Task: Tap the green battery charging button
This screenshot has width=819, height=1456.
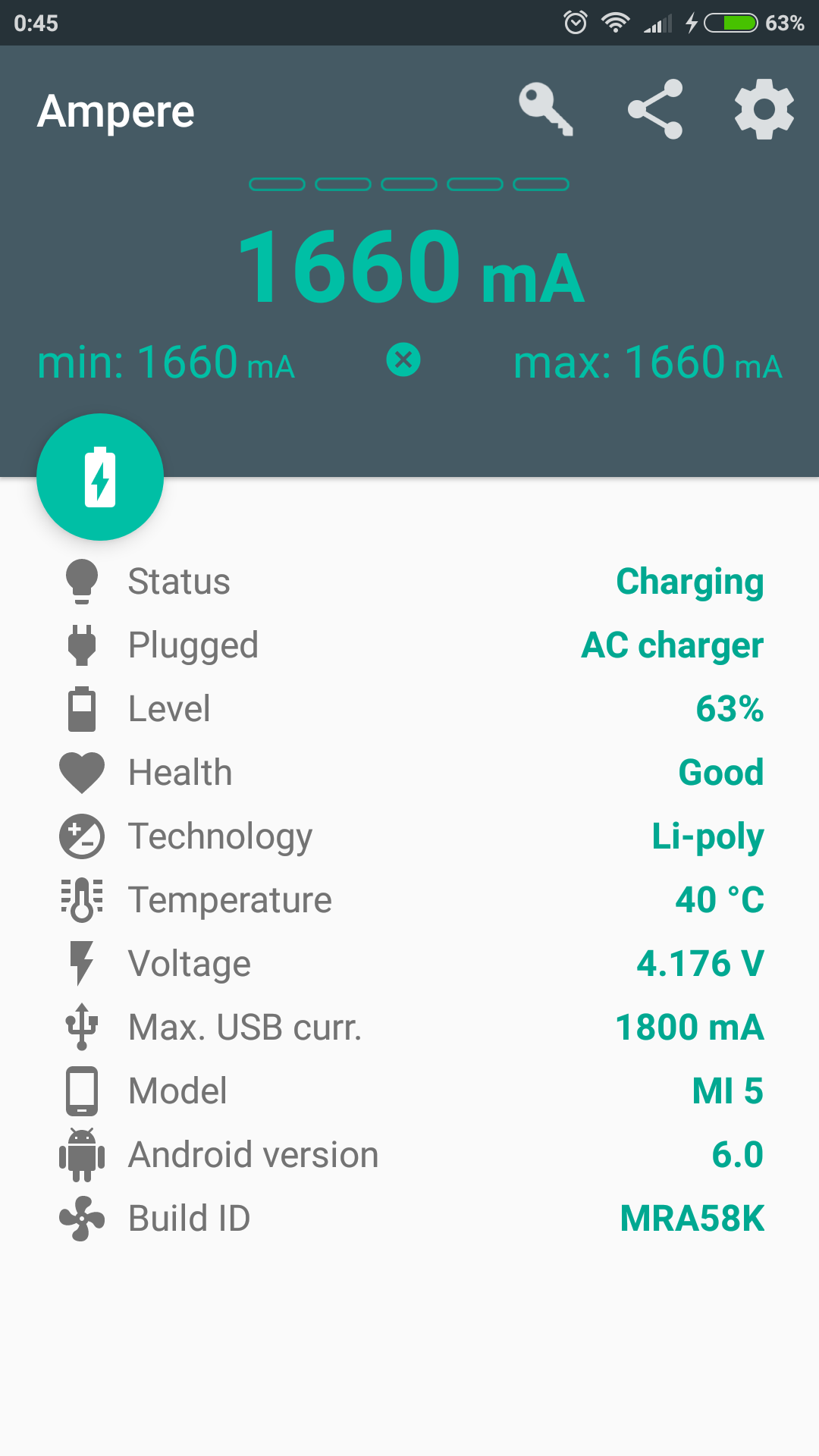Action: coord(100,477)
